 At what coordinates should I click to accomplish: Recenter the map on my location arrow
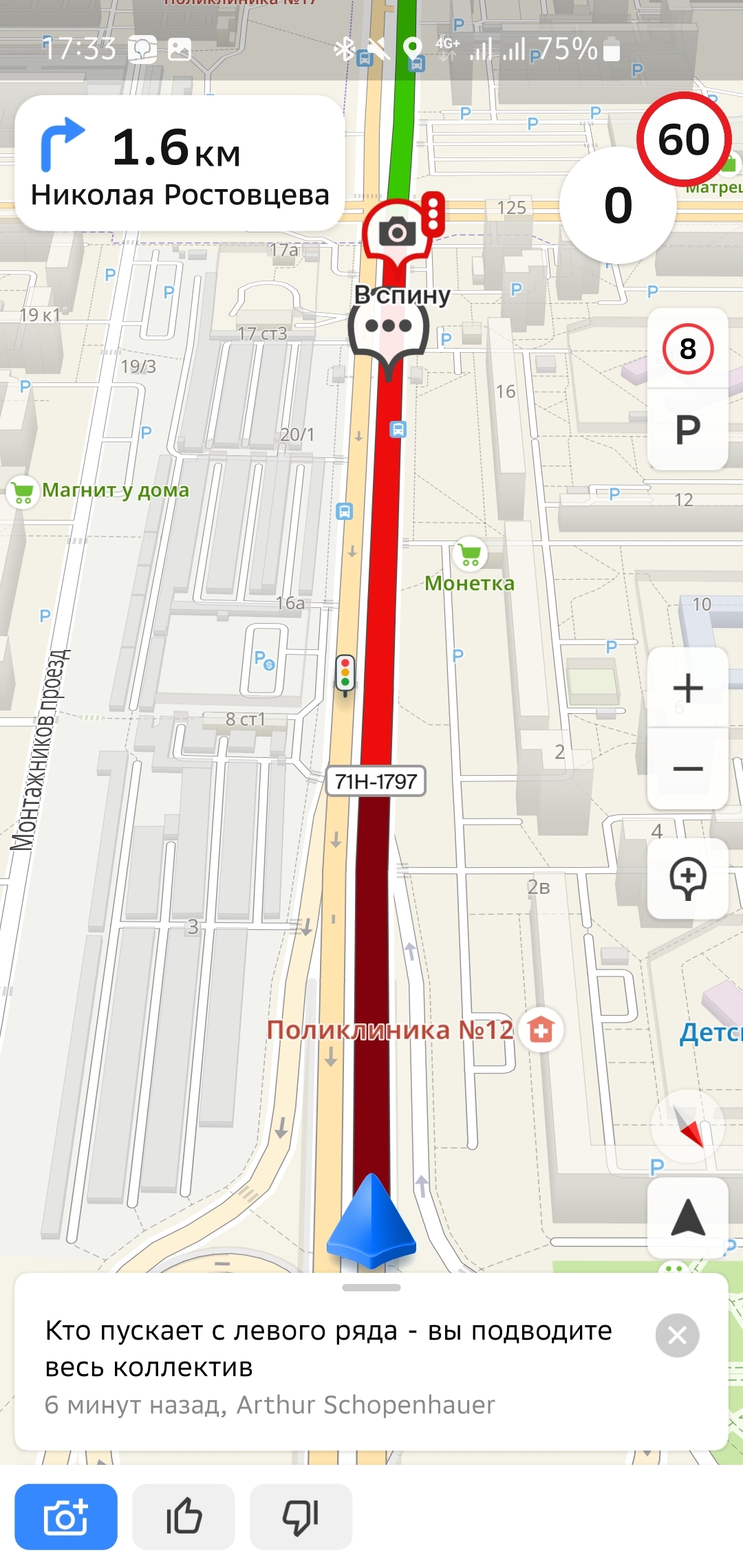tap(688, 1218)
